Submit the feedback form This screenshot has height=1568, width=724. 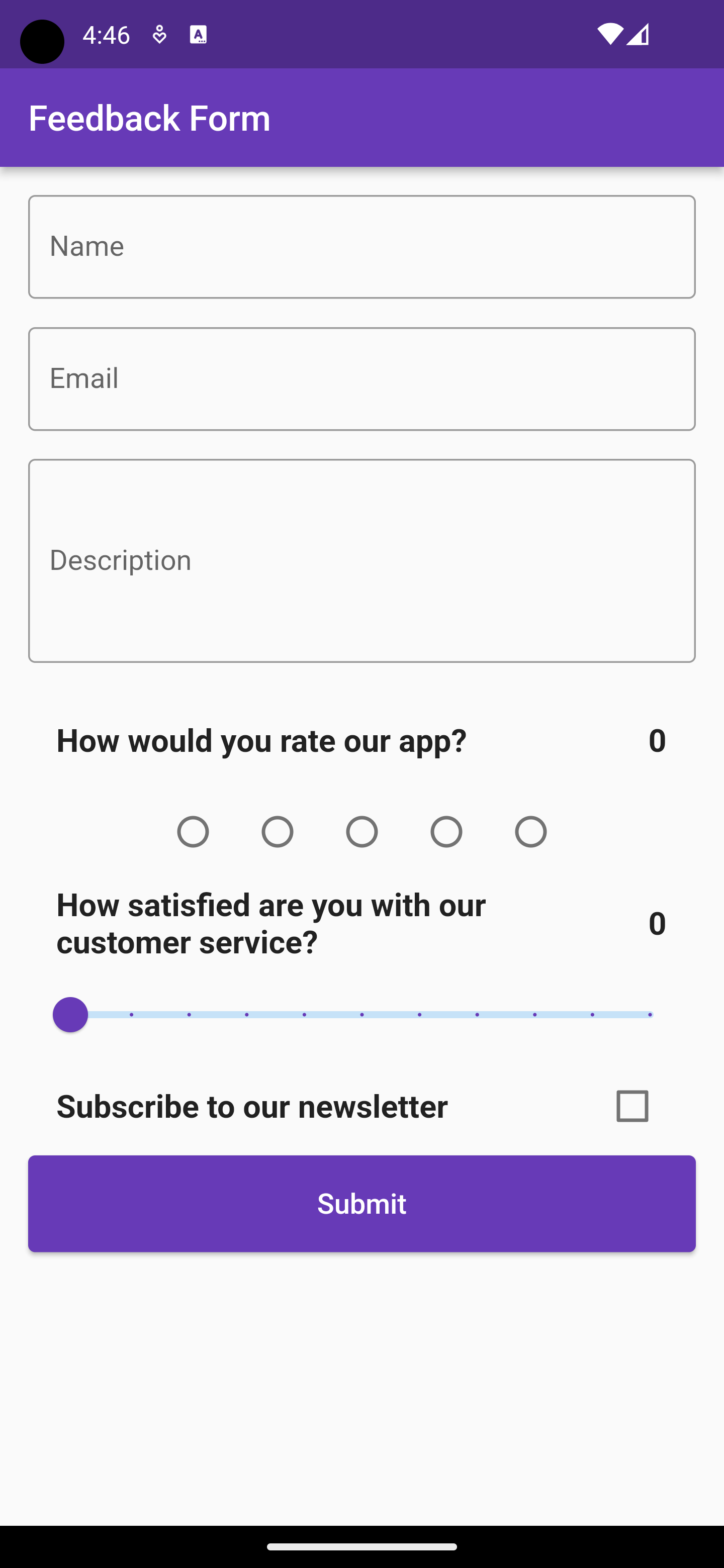[x=361, y=1204]
